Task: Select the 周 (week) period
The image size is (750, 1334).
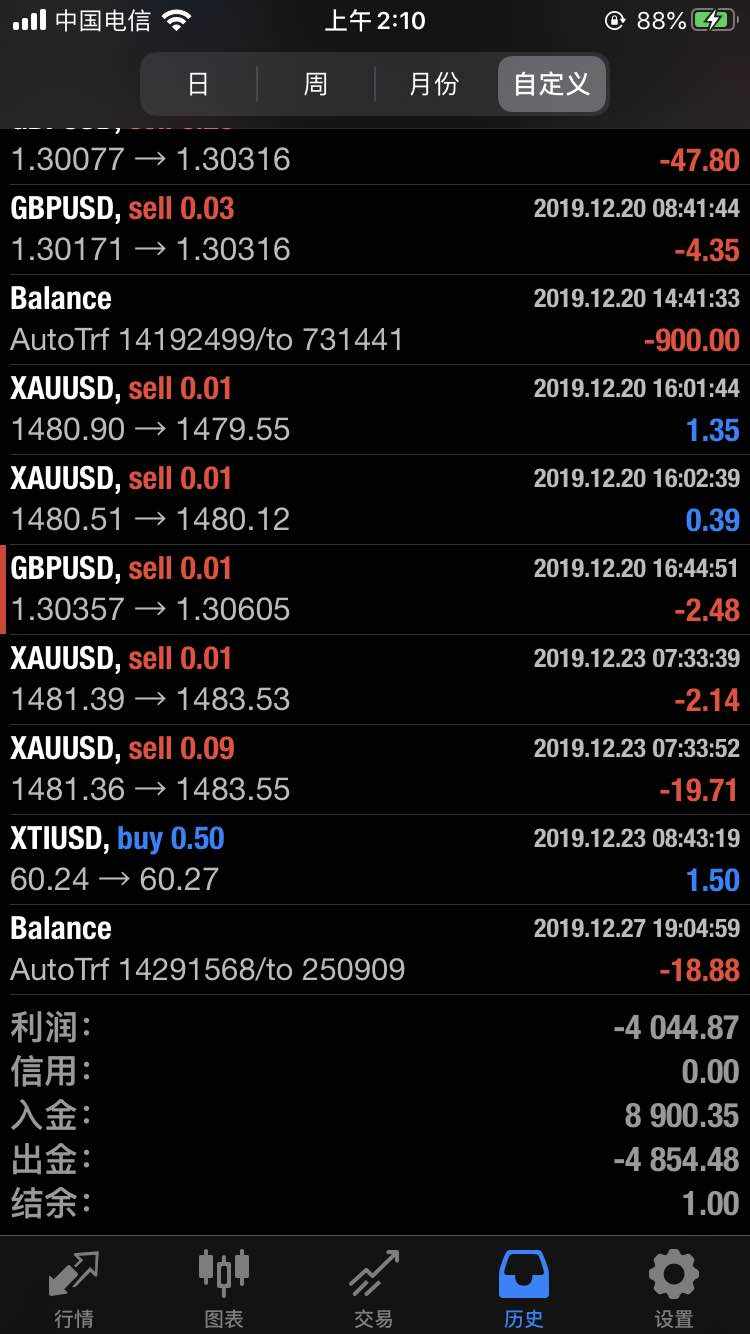Action: click(315, 84)
